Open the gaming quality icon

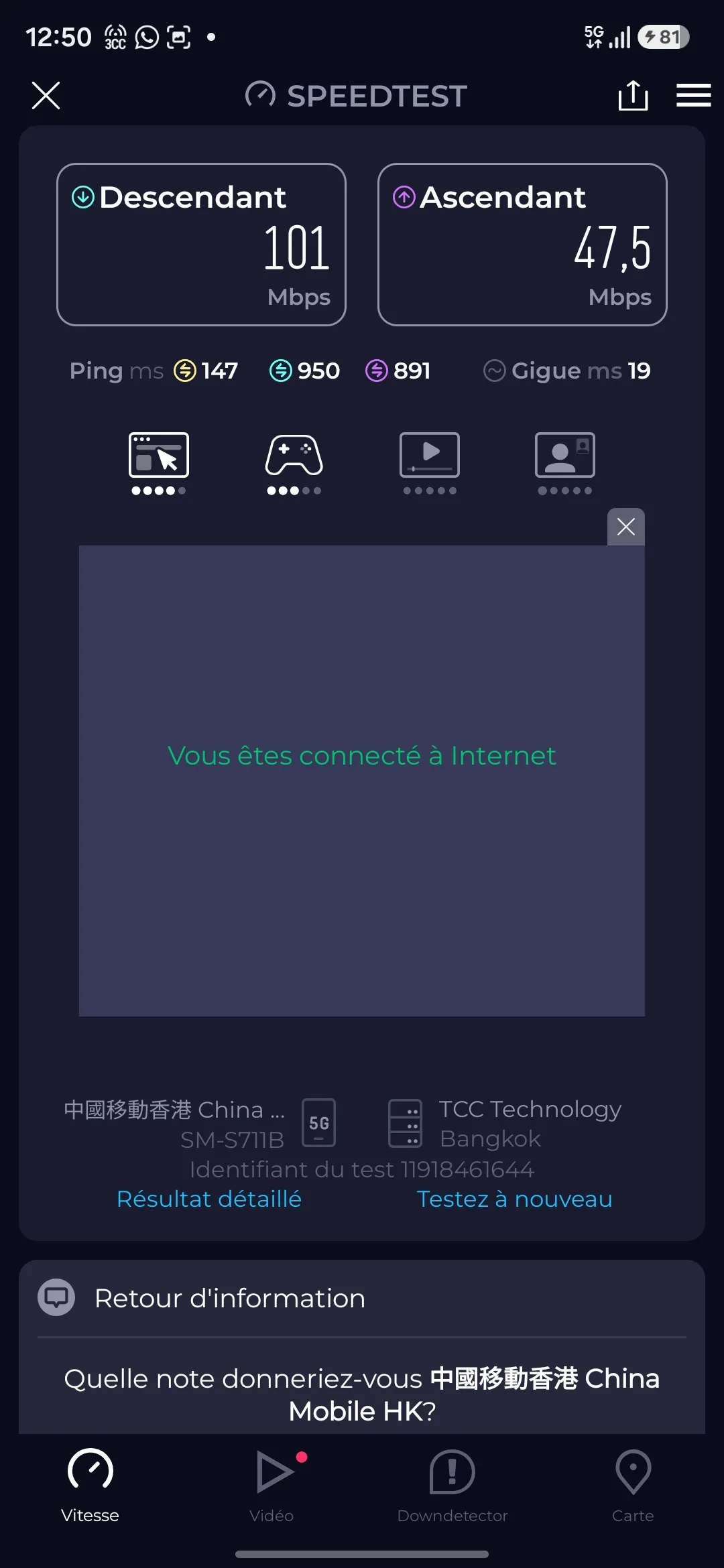(294, 462)
